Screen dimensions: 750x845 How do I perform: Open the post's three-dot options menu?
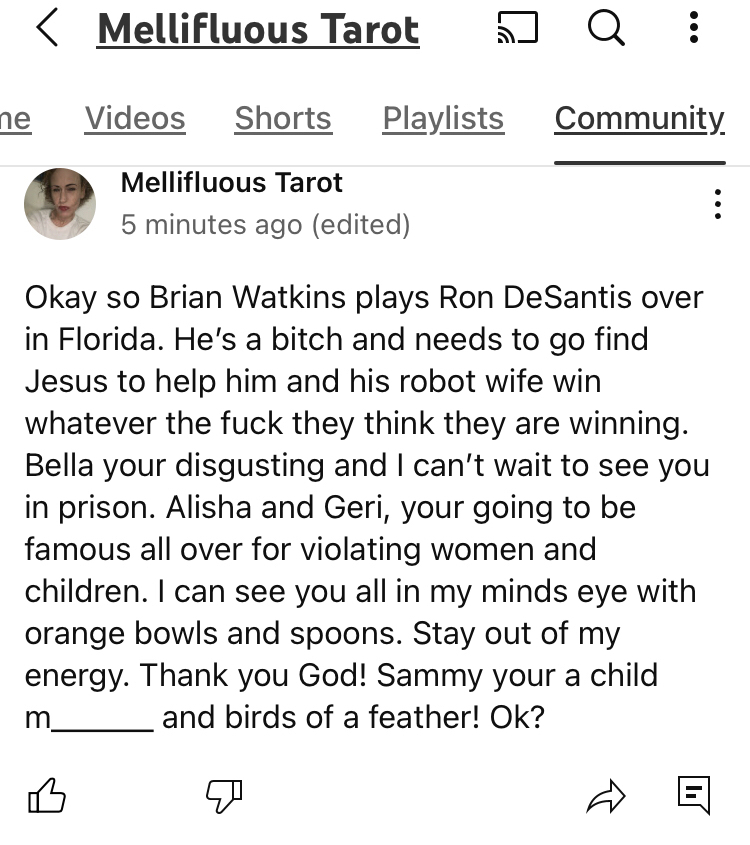click(717, 204)
